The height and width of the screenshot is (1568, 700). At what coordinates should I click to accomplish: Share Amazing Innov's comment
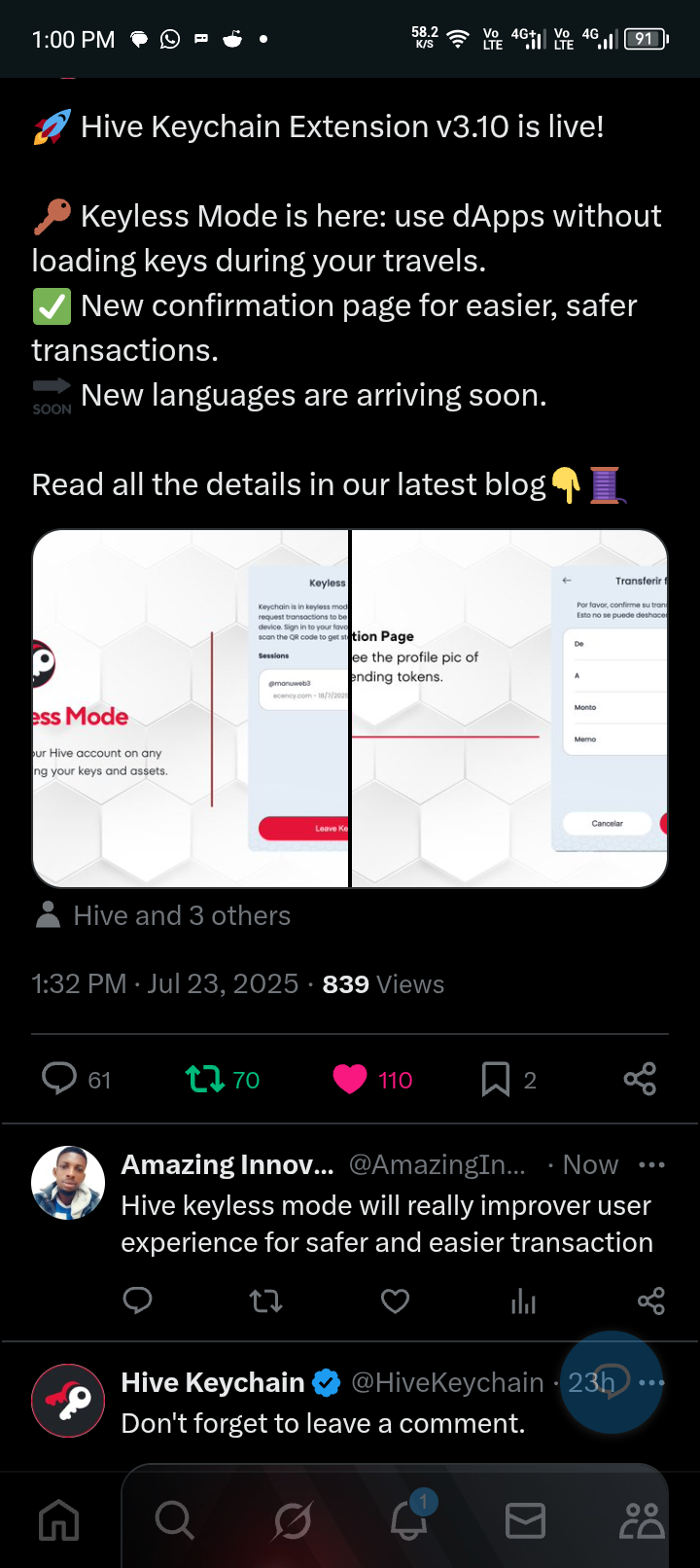click(x=651, y=1301)
